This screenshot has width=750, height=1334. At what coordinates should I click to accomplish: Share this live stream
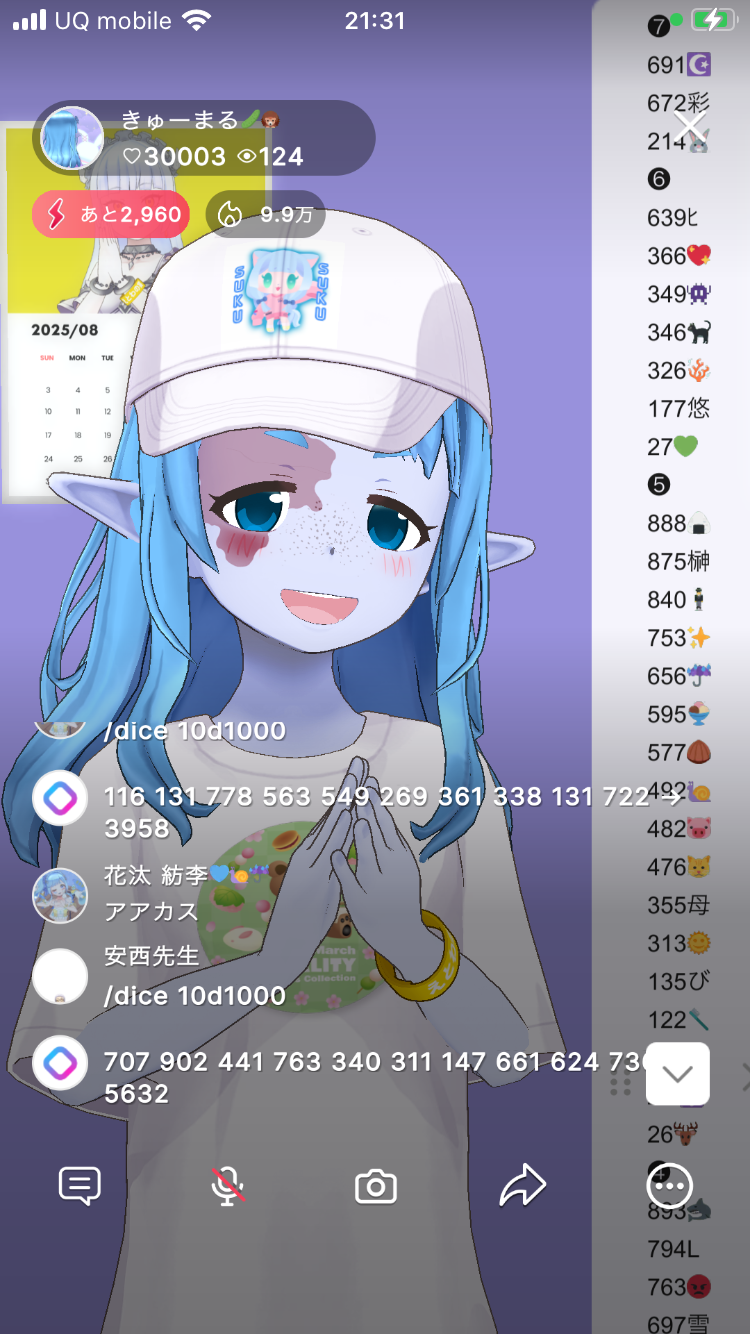pos(523,1187)
